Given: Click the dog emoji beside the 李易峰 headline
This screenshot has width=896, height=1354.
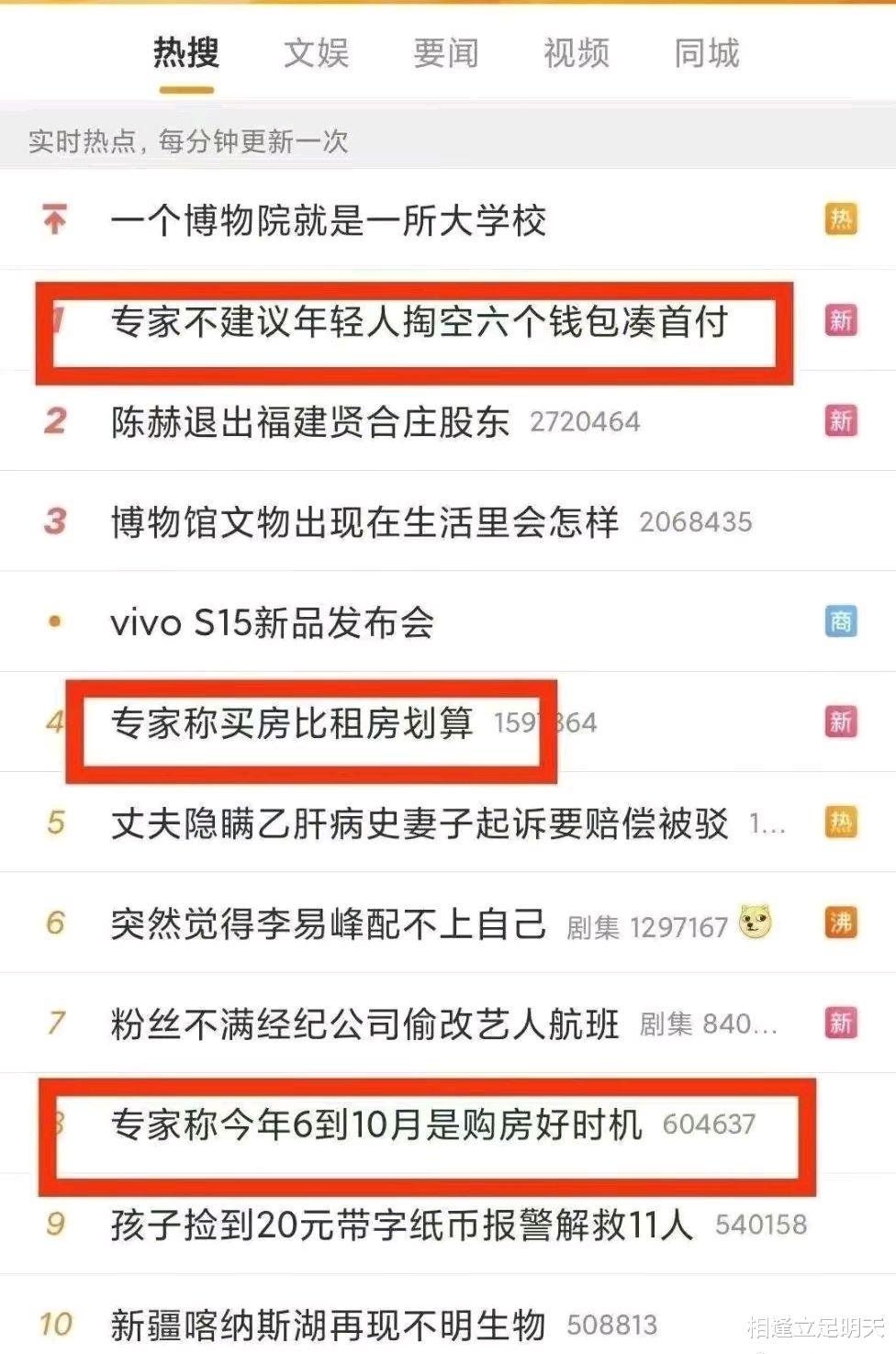Looking at the screenshot, I should [x=755, y=922].
